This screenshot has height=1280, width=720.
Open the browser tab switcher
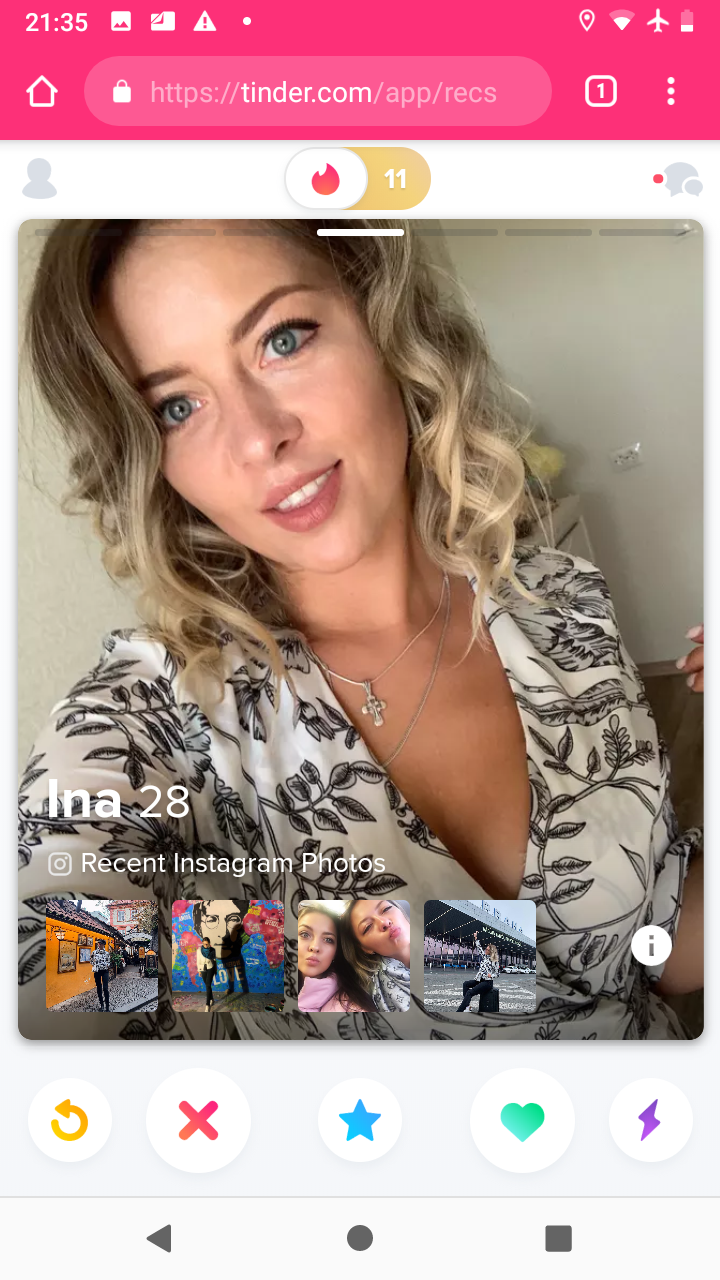click(600, 92)
